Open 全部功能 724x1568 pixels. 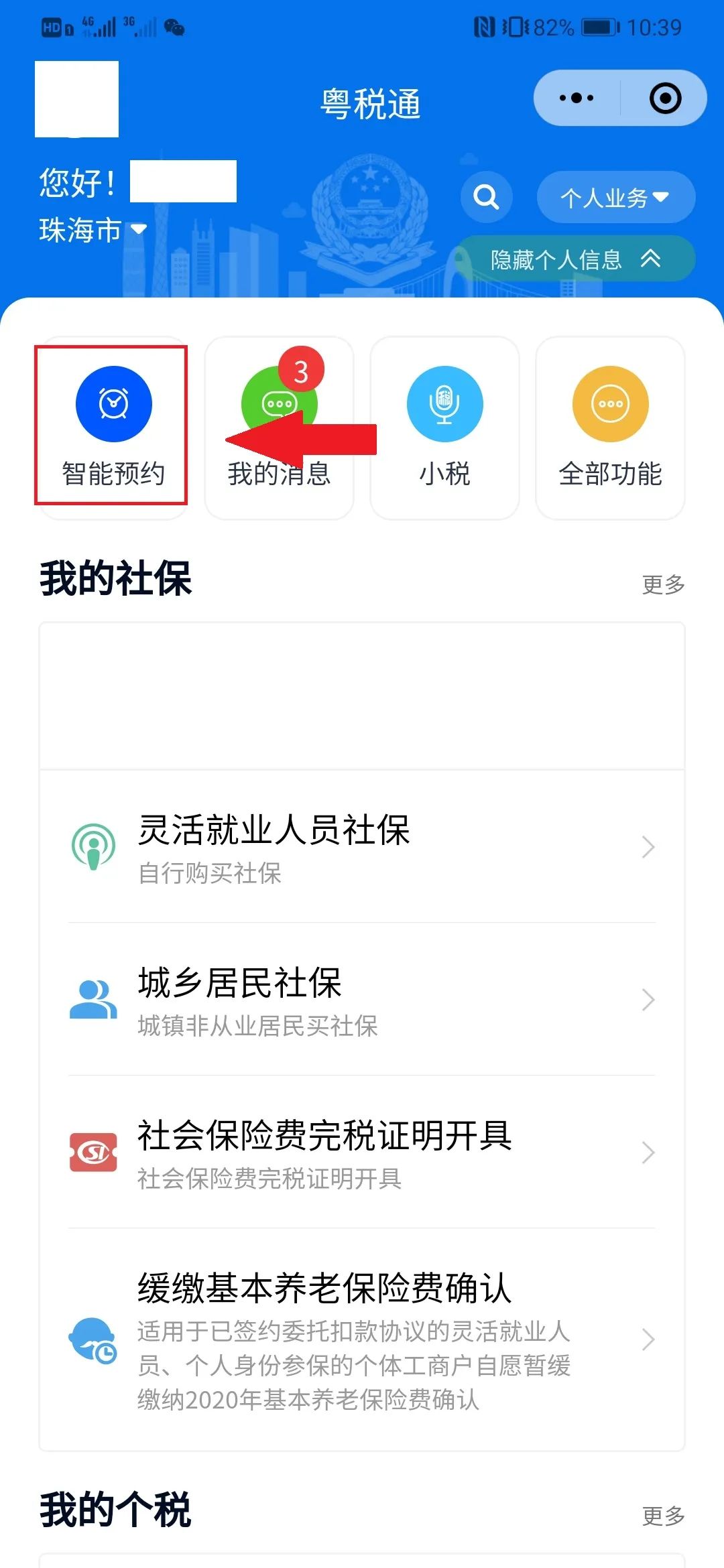pos(610,428)
